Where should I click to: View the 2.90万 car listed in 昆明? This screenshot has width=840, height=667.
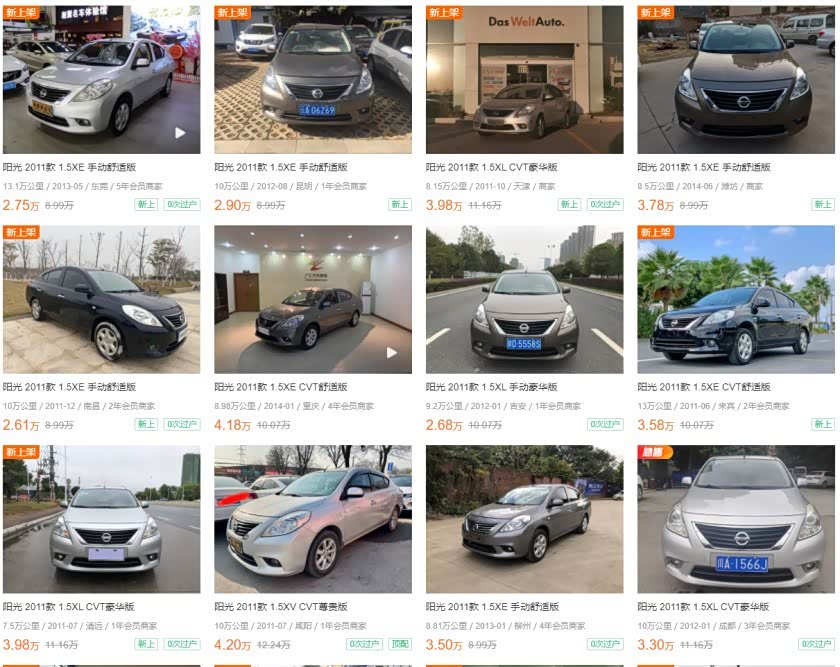click(x=312, y=80)
